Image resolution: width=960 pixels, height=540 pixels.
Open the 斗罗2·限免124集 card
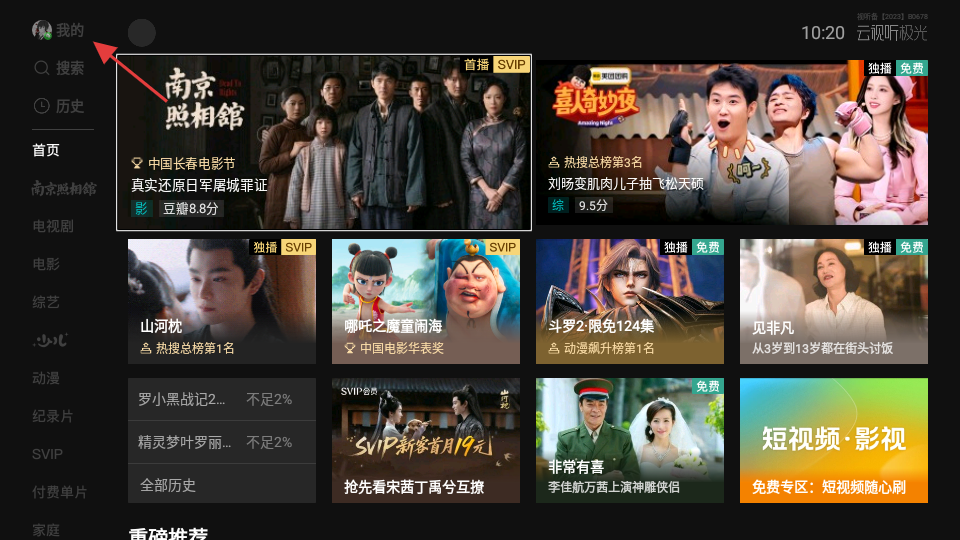630,301
